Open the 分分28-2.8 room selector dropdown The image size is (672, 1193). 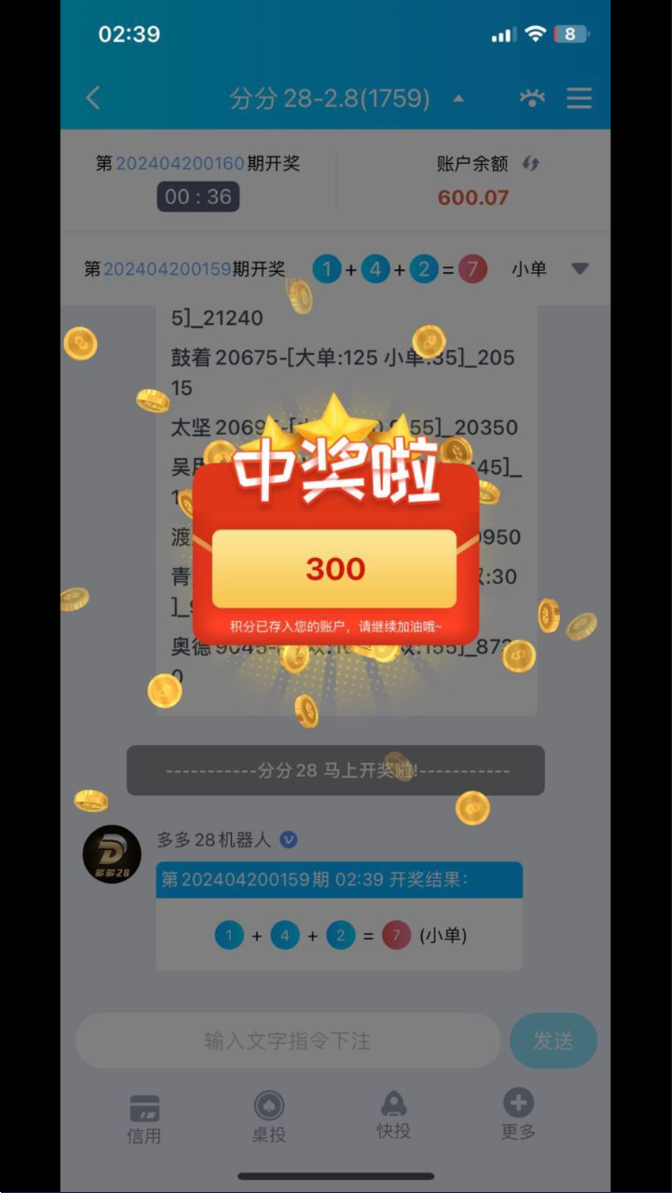[347, 98]
